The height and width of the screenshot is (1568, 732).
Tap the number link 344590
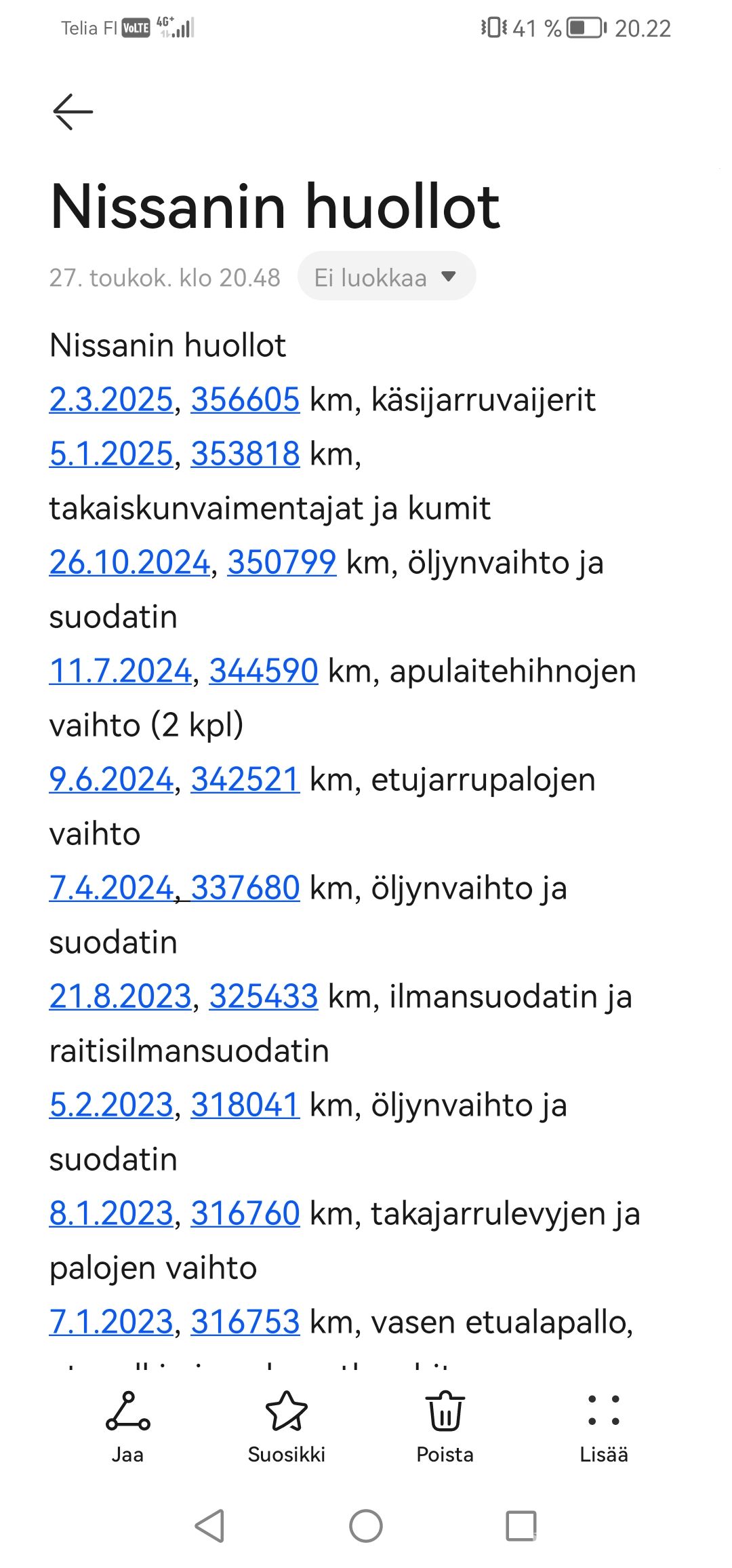coord(264,671)
